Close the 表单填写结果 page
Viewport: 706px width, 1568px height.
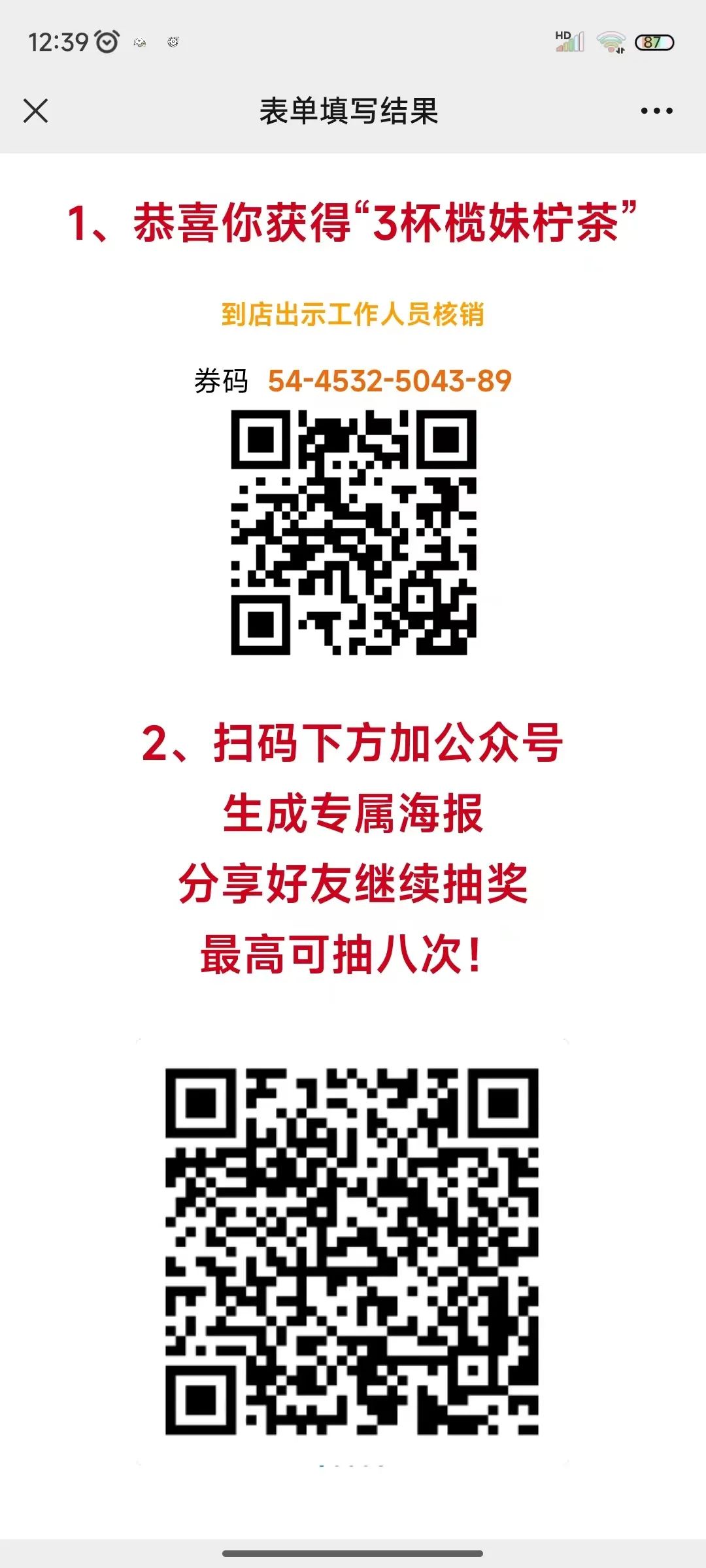(x=36, y=111)
